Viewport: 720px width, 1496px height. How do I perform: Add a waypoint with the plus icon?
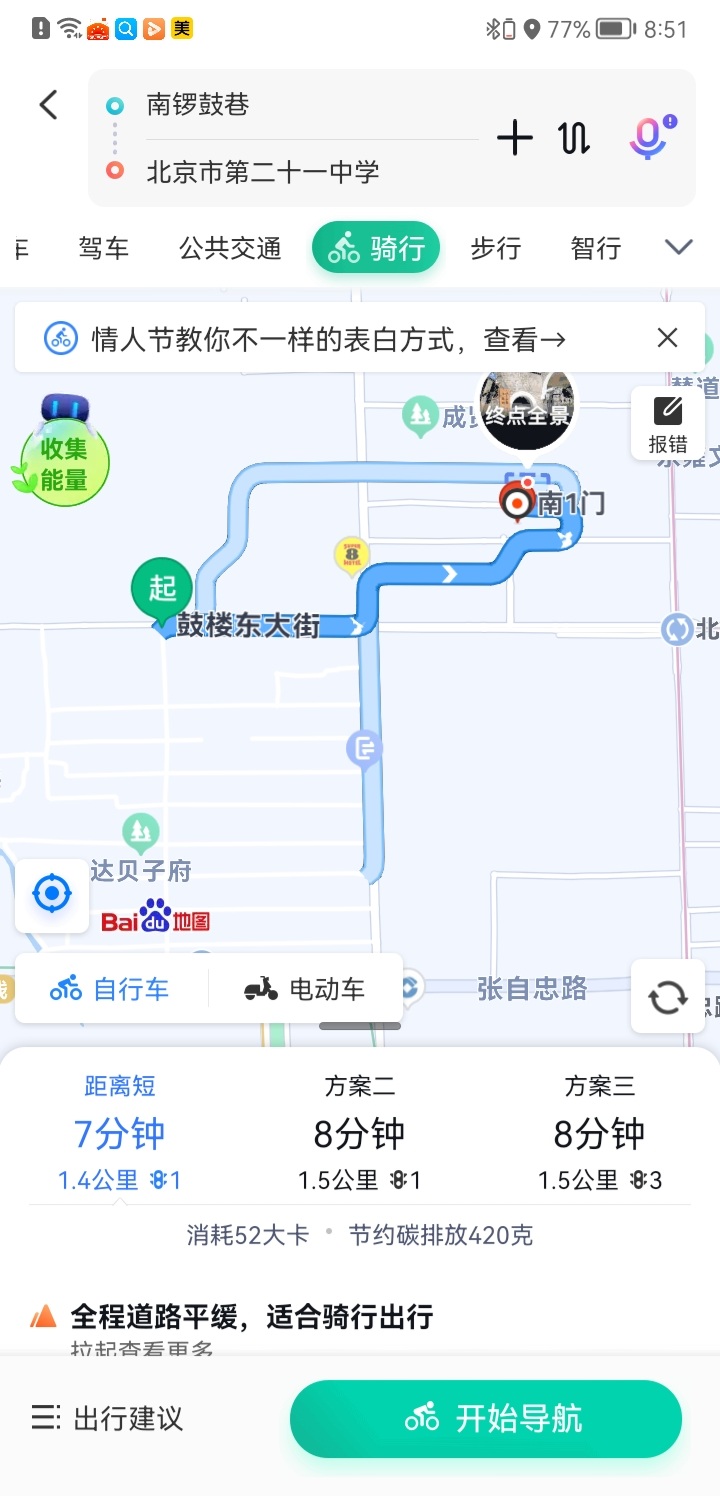click(515, 138)
